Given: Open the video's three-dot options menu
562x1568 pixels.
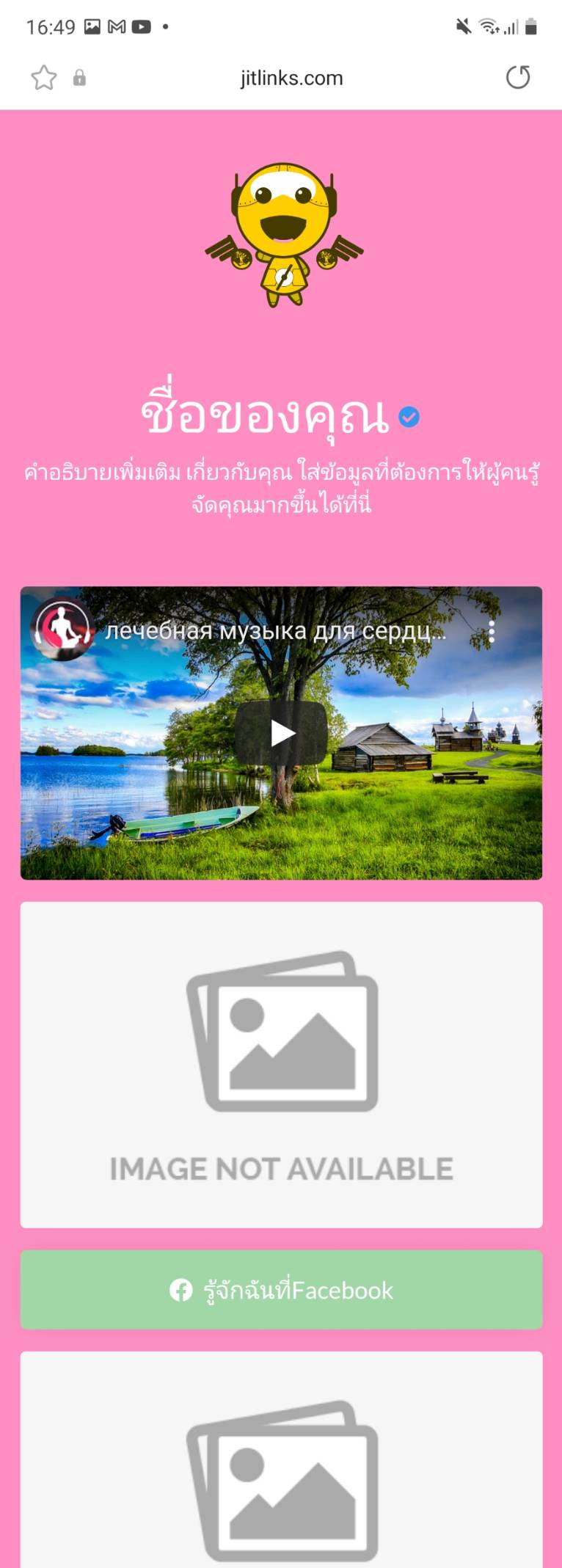Looking at the screenshot, I should click(x=492, y=632).
